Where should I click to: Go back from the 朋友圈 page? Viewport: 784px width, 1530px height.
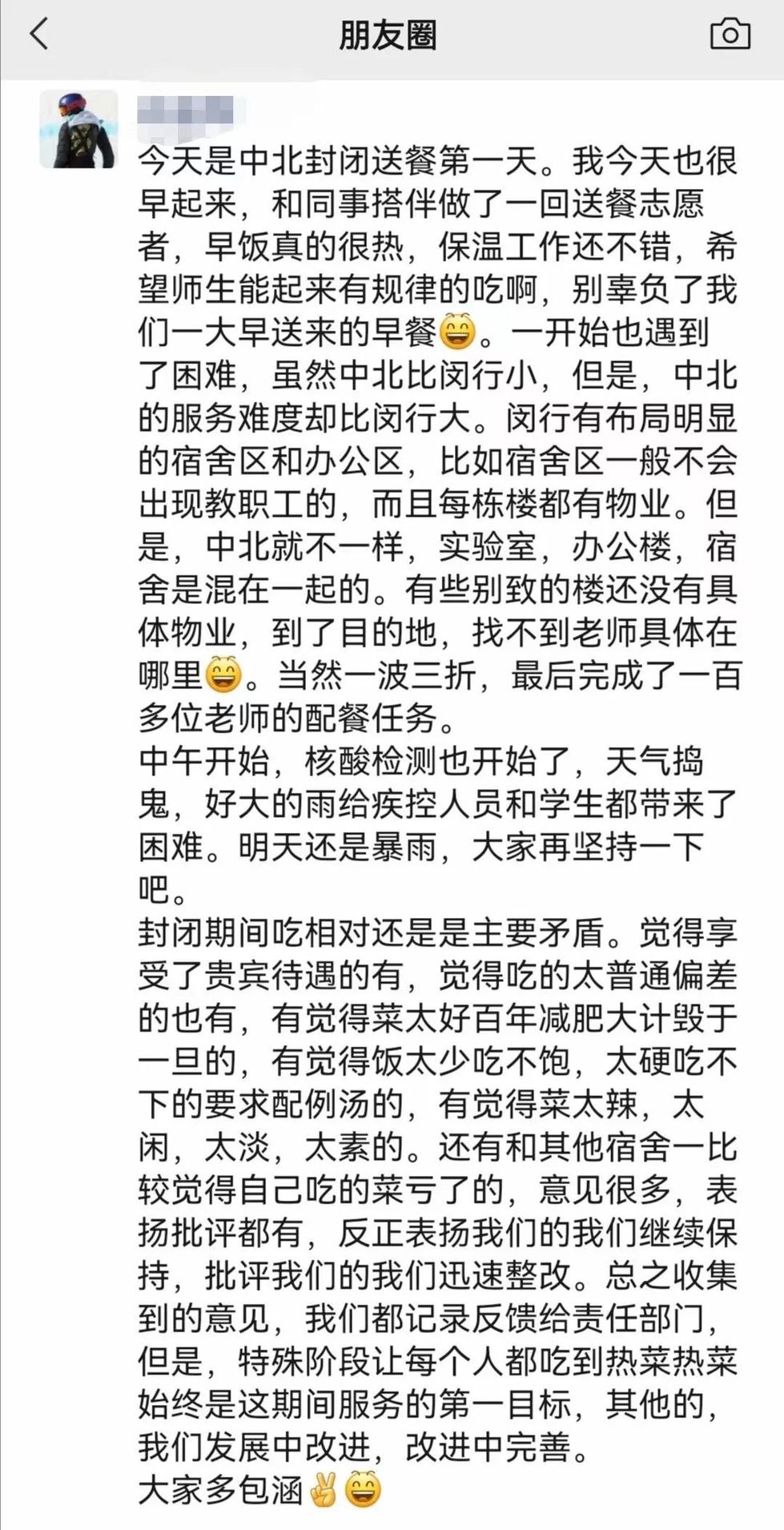38,35
